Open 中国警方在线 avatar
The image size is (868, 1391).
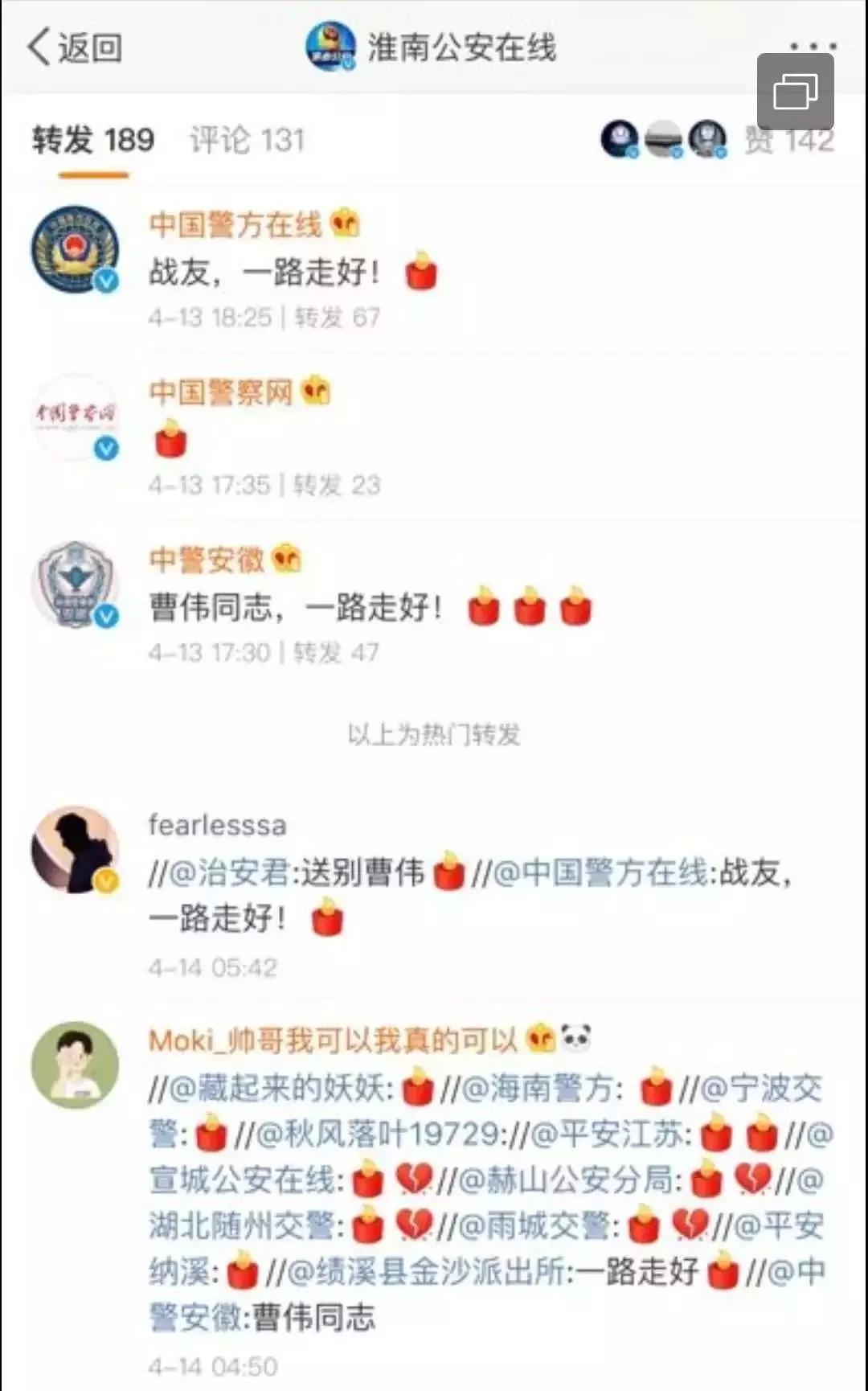[75, 249]
